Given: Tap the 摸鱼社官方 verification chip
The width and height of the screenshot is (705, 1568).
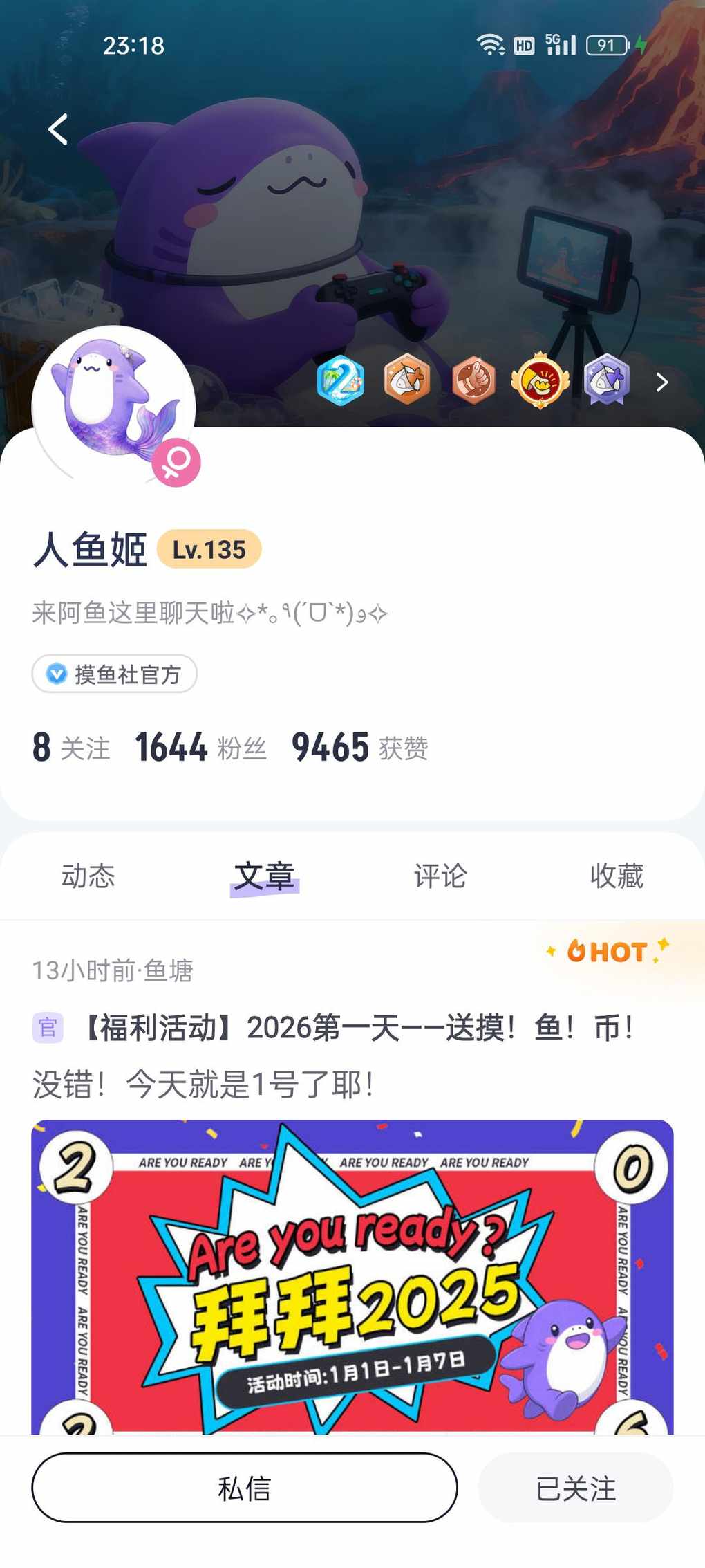Looking at the screenshot, I should (115, 674).
